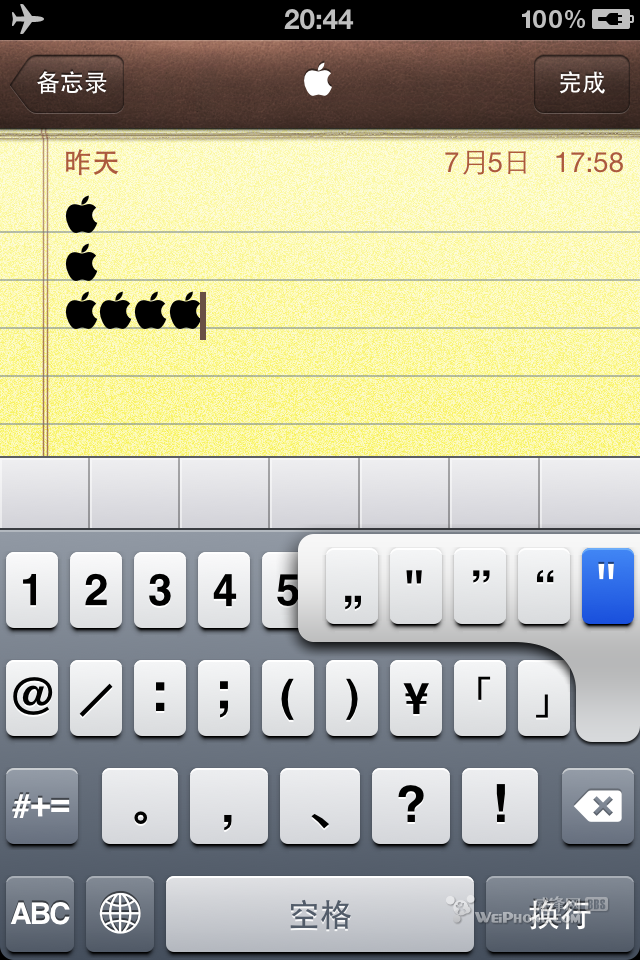Viewport: 640px width, 960px height.
Task: Switch to the #+= symbols keyboard
Action: pos(41,806)
